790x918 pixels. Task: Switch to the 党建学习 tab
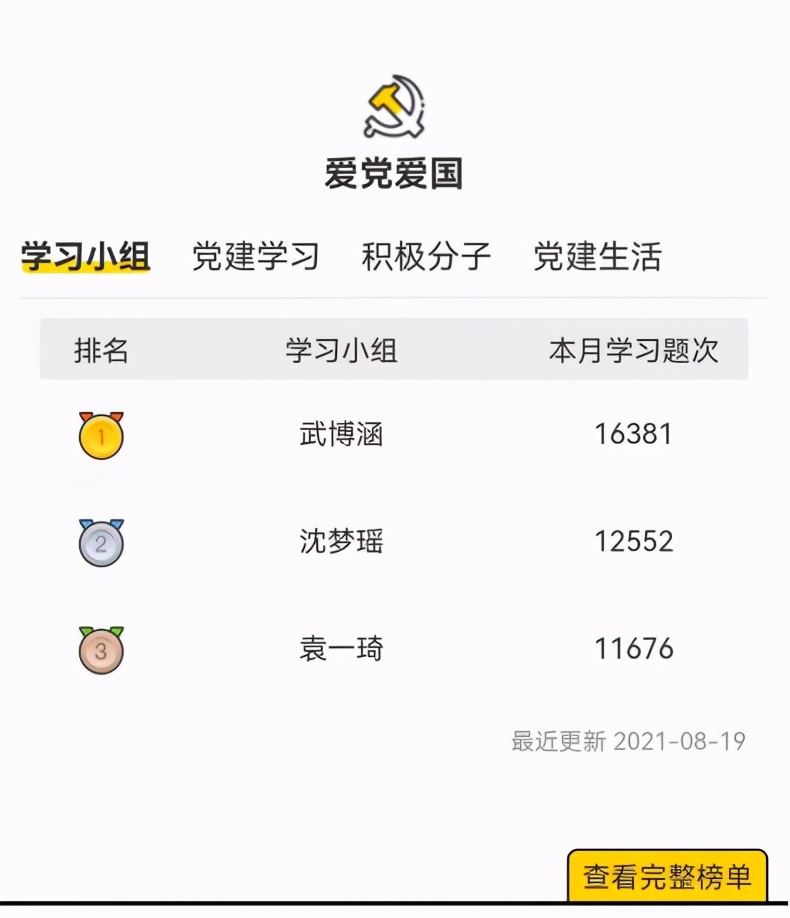click(255, 257)
